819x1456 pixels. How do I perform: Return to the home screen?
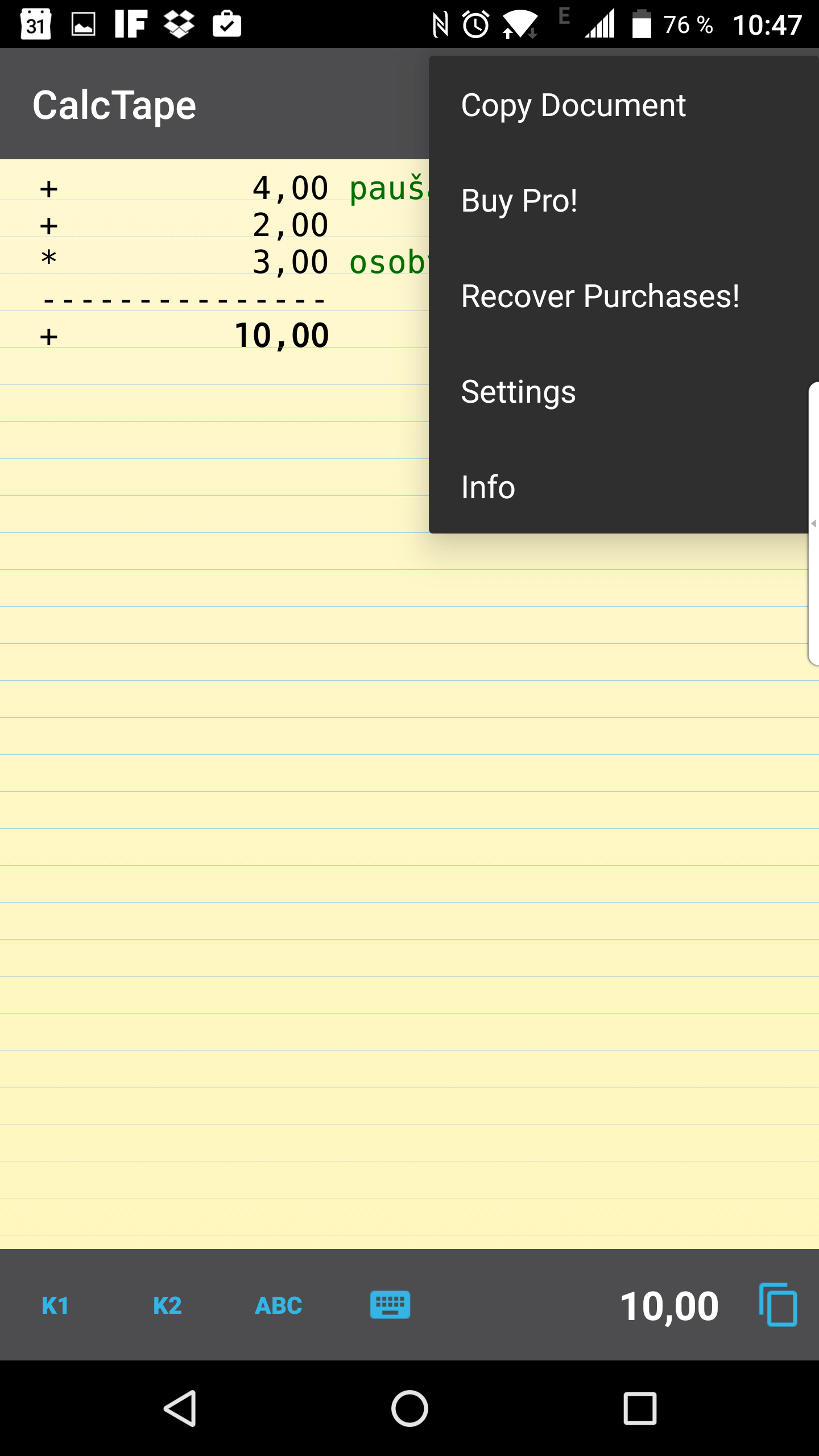409,1408
